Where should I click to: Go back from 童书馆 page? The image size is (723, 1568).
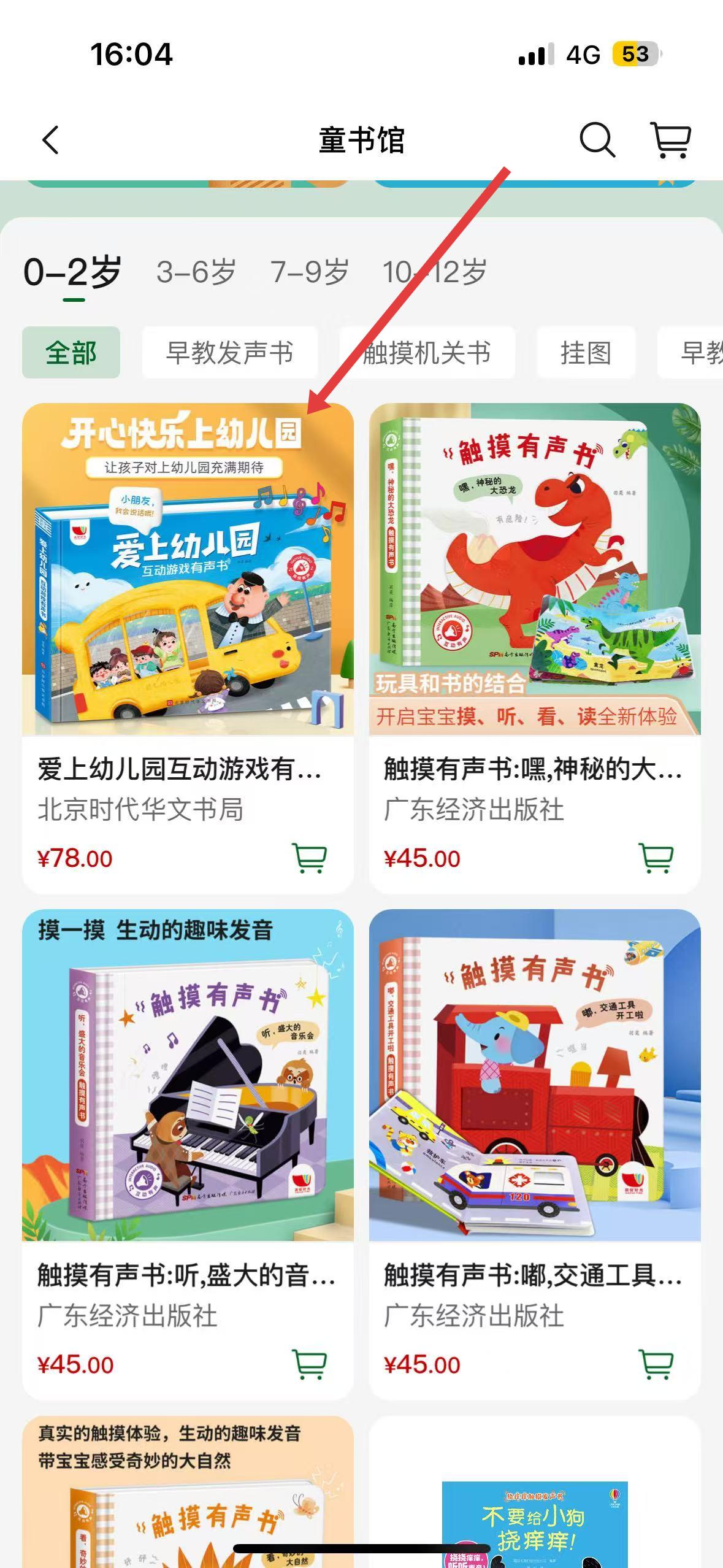click(51, 140)
